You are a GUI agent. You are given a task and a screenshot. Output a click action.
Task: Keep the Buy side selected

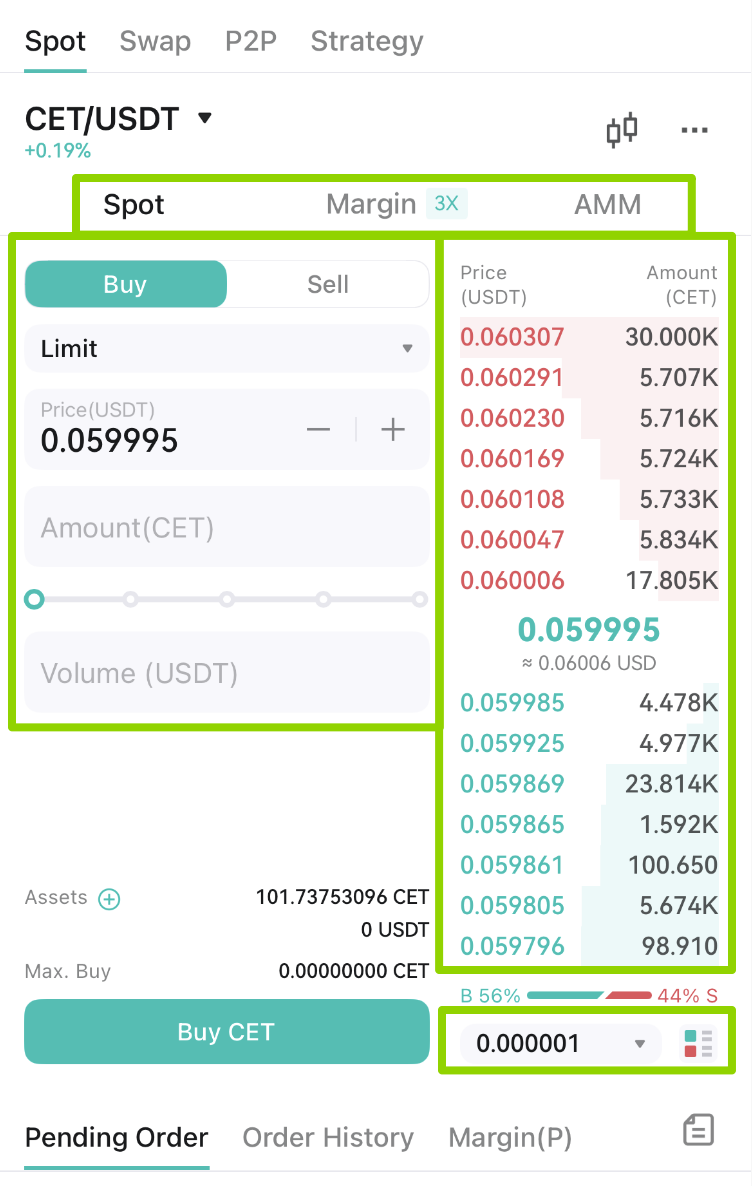(x=125, y=284)
